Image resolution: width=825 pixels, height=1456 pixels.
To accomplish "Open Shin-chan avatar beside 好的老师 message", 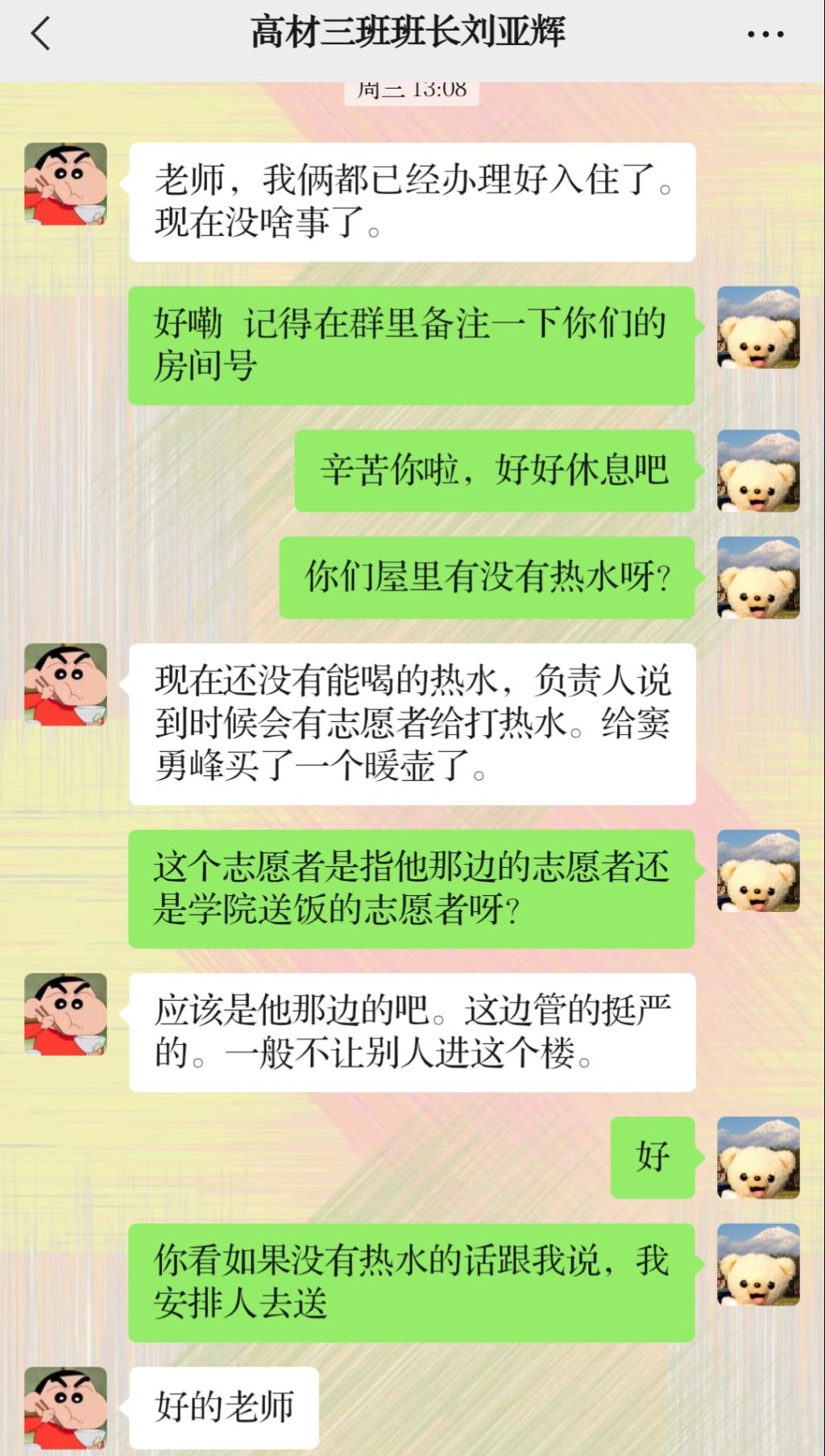I will 65,1407.
